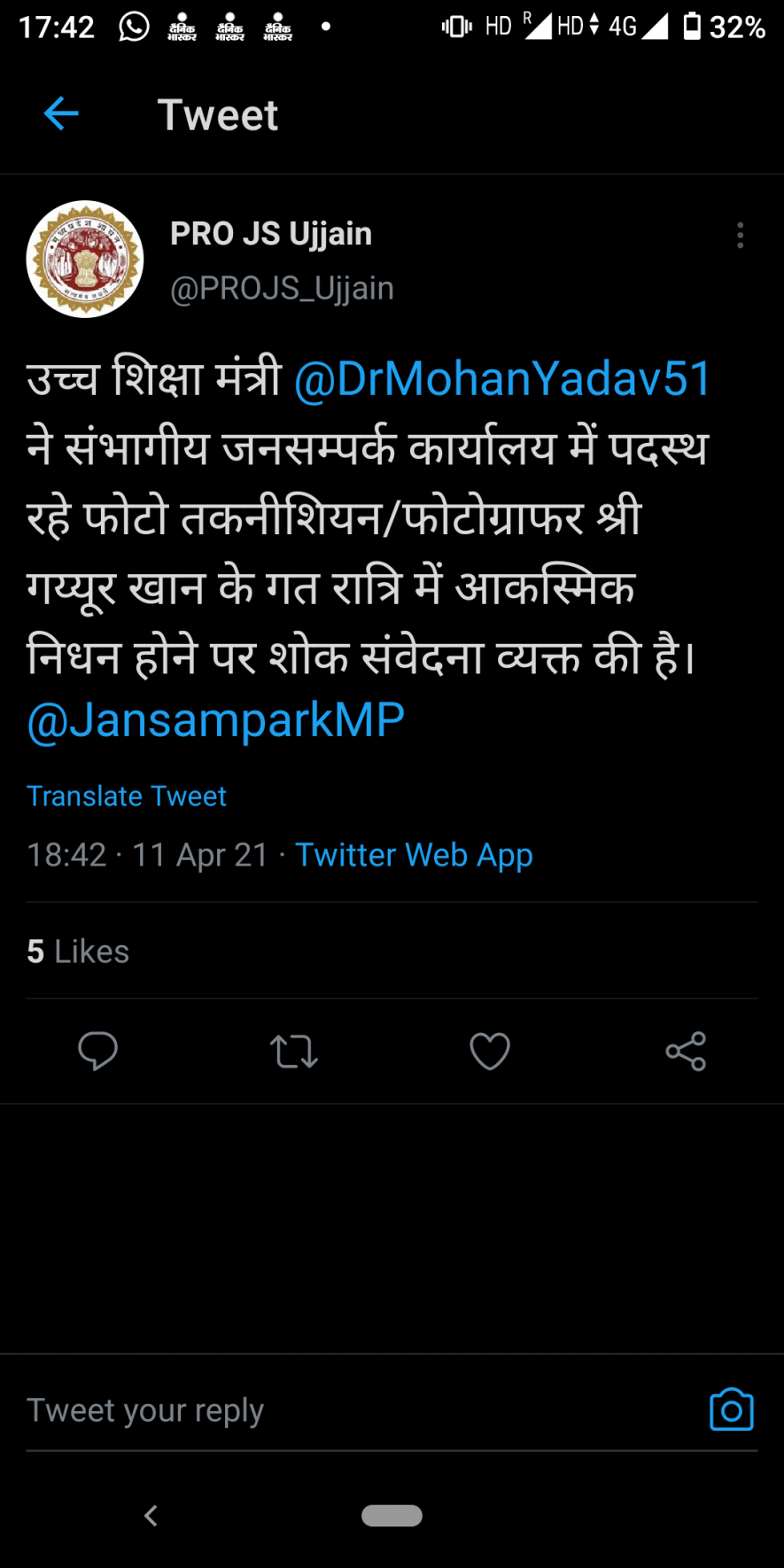
Task: Open the @JansamparkMP mention
Action: 215,720
